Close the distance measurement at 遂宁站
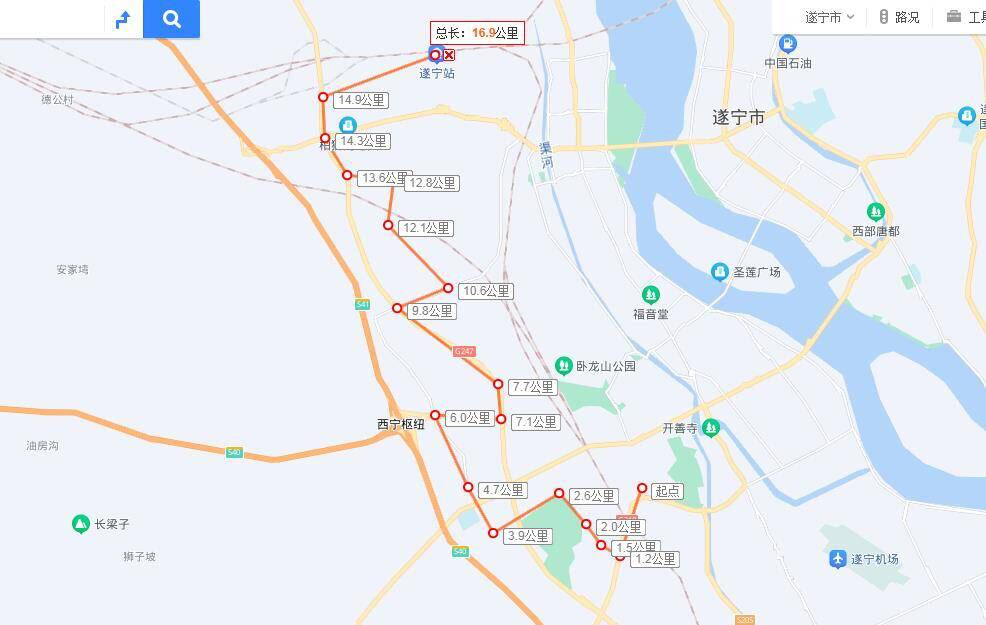Image resolution: width=986 pixels, height=625 pixels. [x=449, y=55]
